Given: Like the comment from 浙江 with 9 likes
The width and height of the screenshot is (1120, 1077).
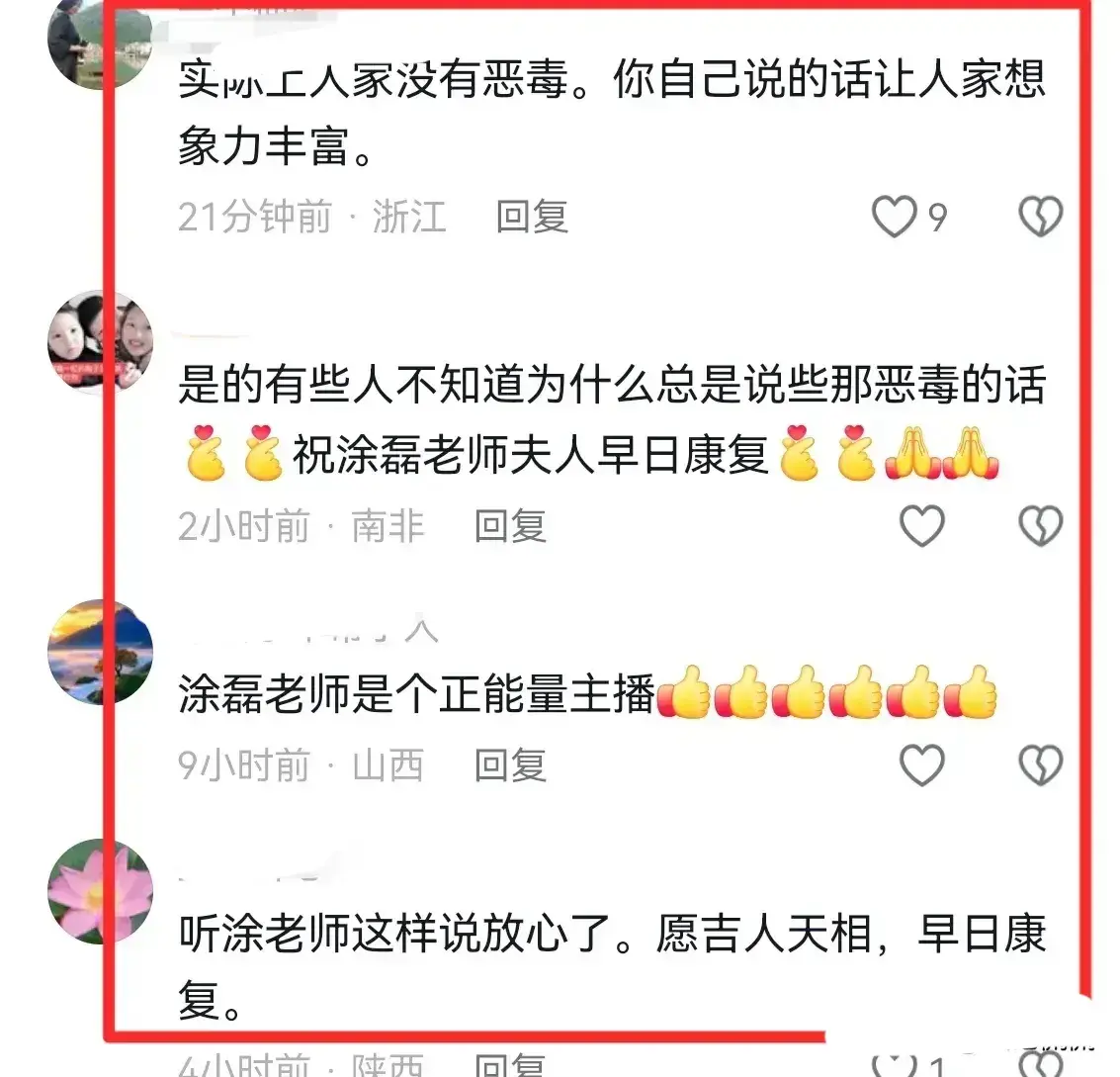Looking at the screenshot, I should (x=894, y=217).
